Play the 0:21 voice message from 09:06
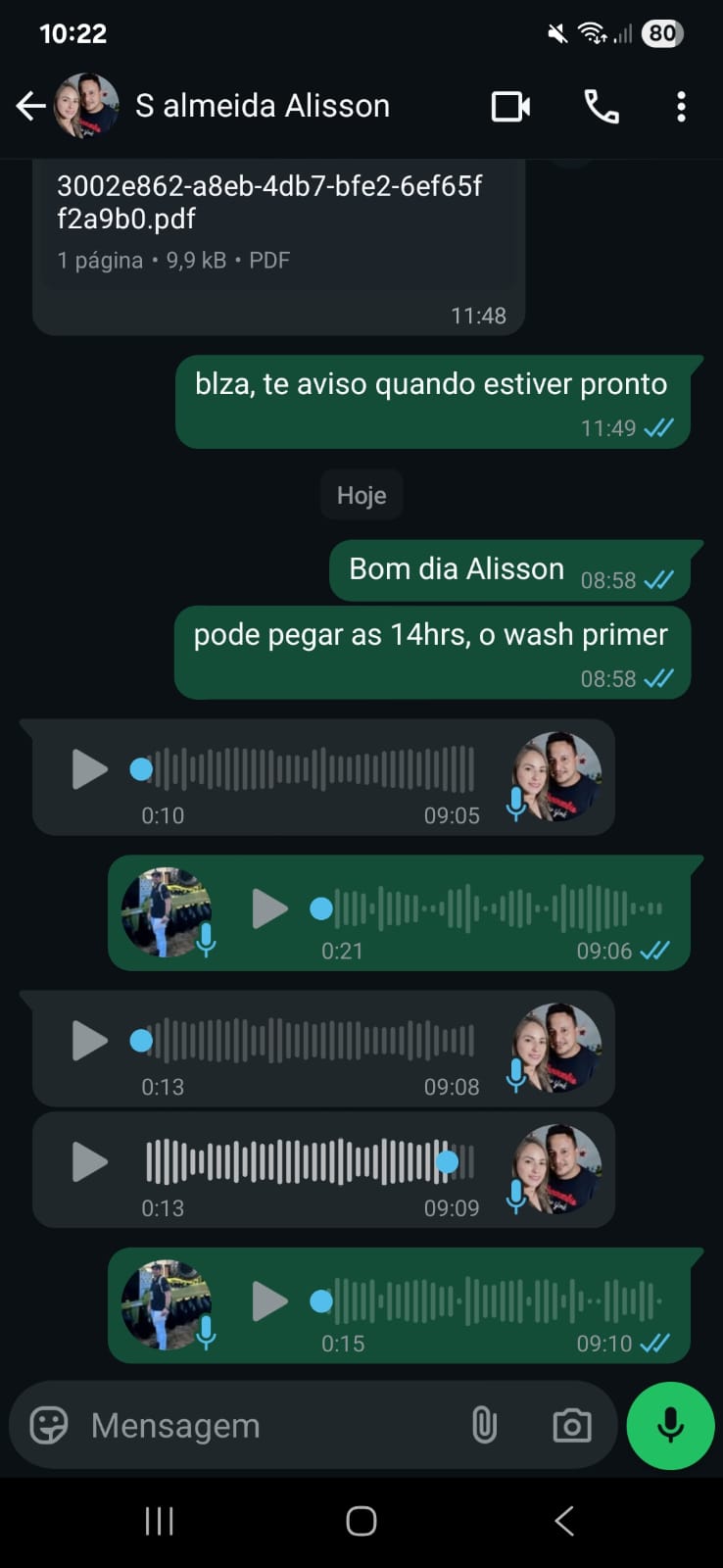The width and height of the screenshot is (723, 1568). pyautogui.click(x=269, y=908)
